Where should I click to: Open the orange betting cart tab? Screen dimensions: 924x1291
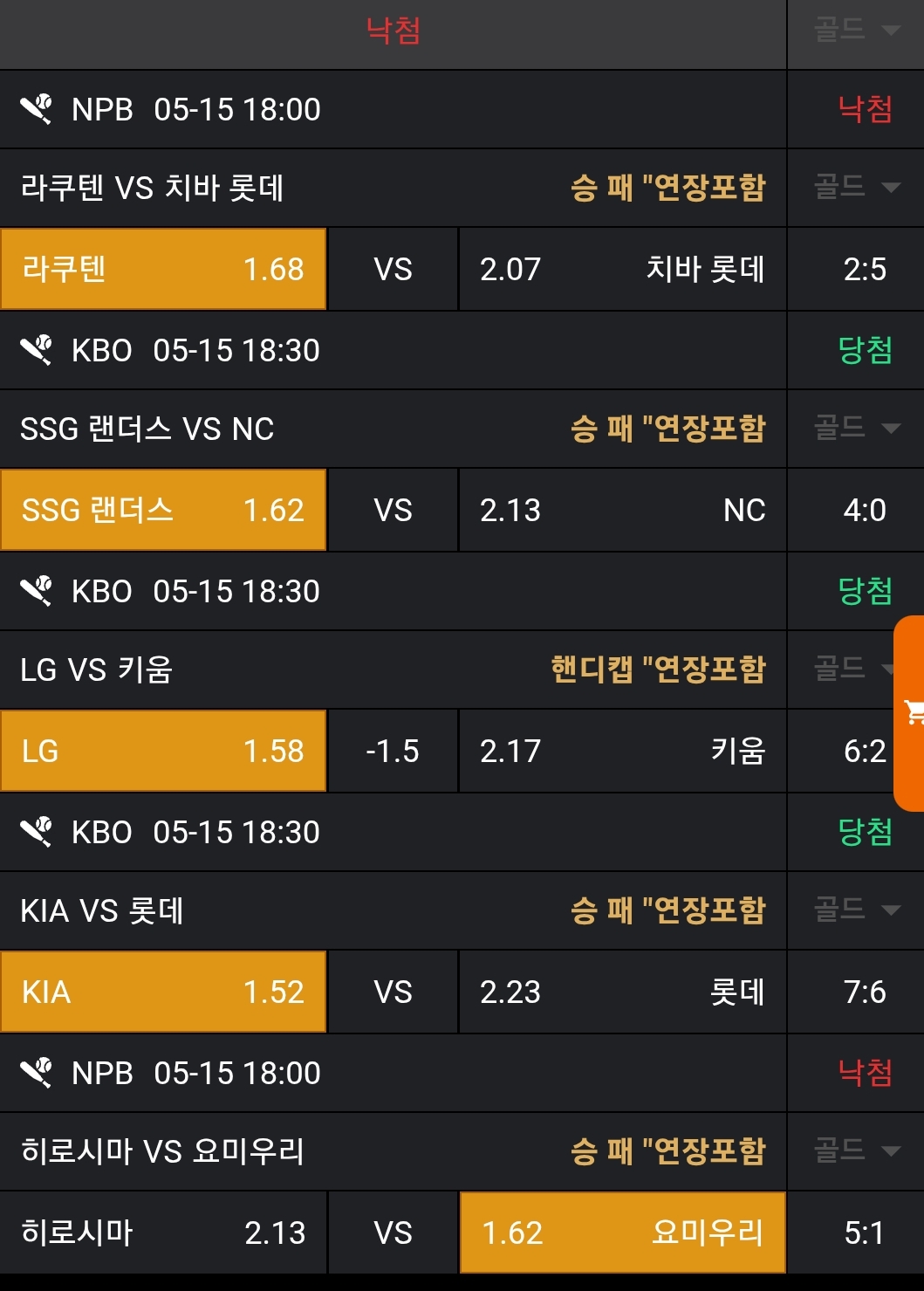(x=911, y=713)
